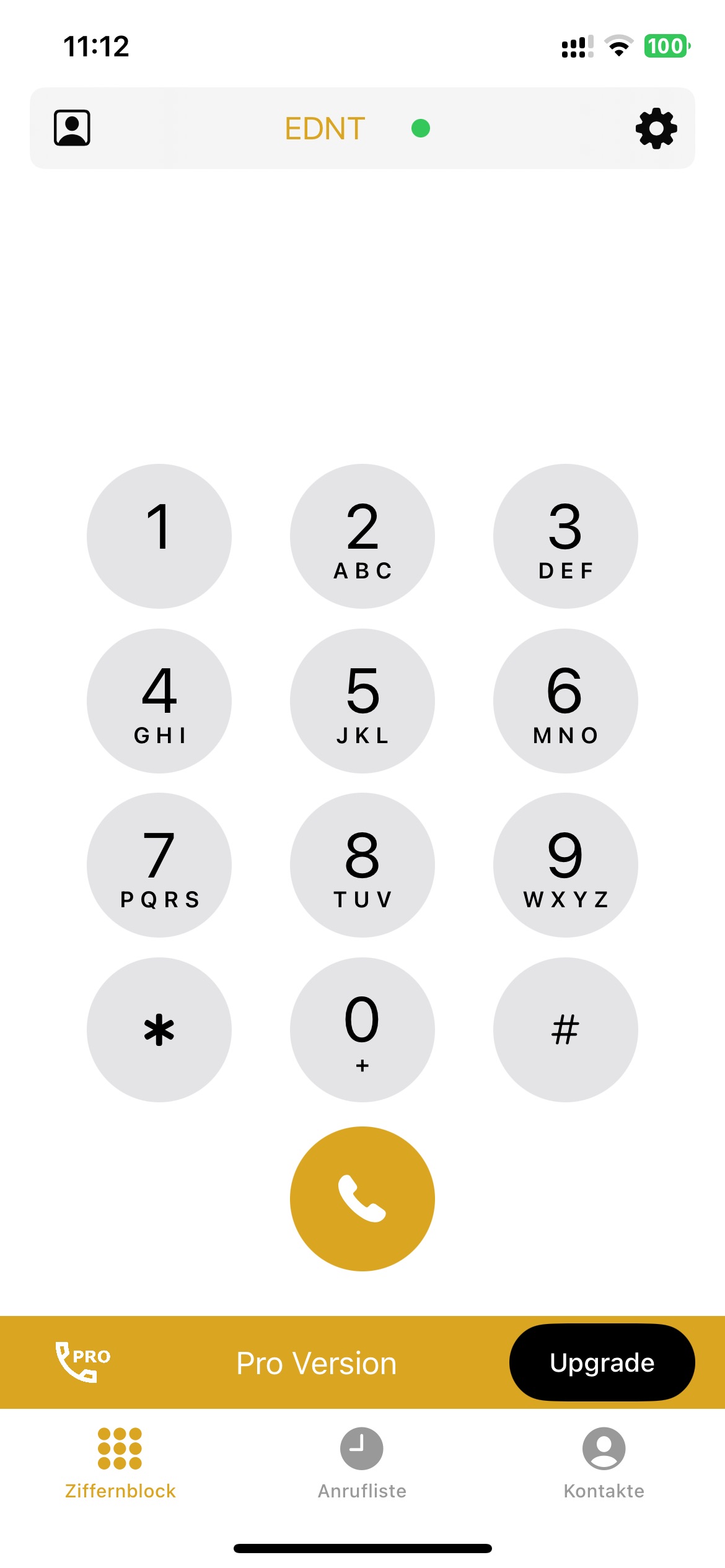Viewport: 725px width, 1568px height.
Task: Switch to the Anrufliste tab
Action: click(x=362, y=1464)
